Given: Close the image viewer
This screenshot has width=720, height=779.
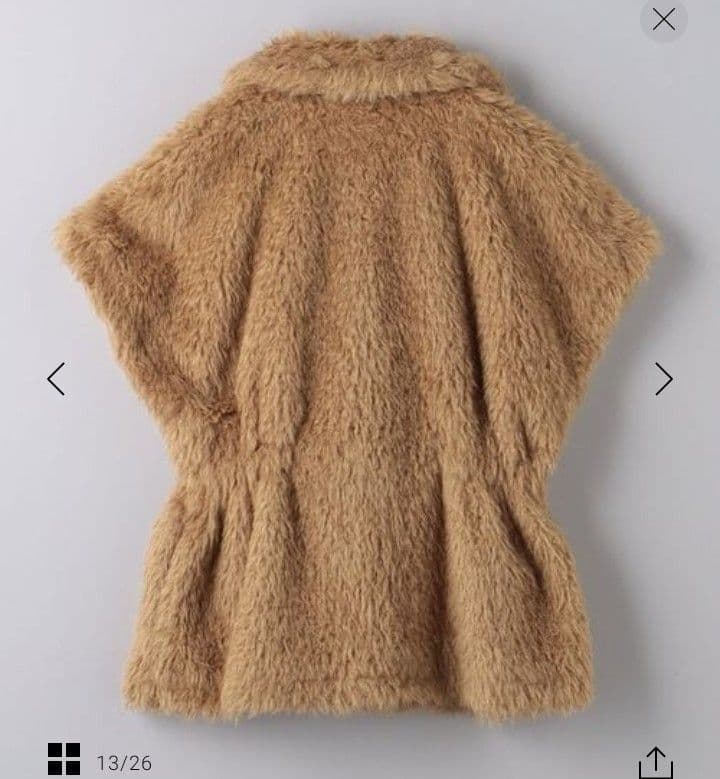Looking at the screenshot, I should (663, 19).
